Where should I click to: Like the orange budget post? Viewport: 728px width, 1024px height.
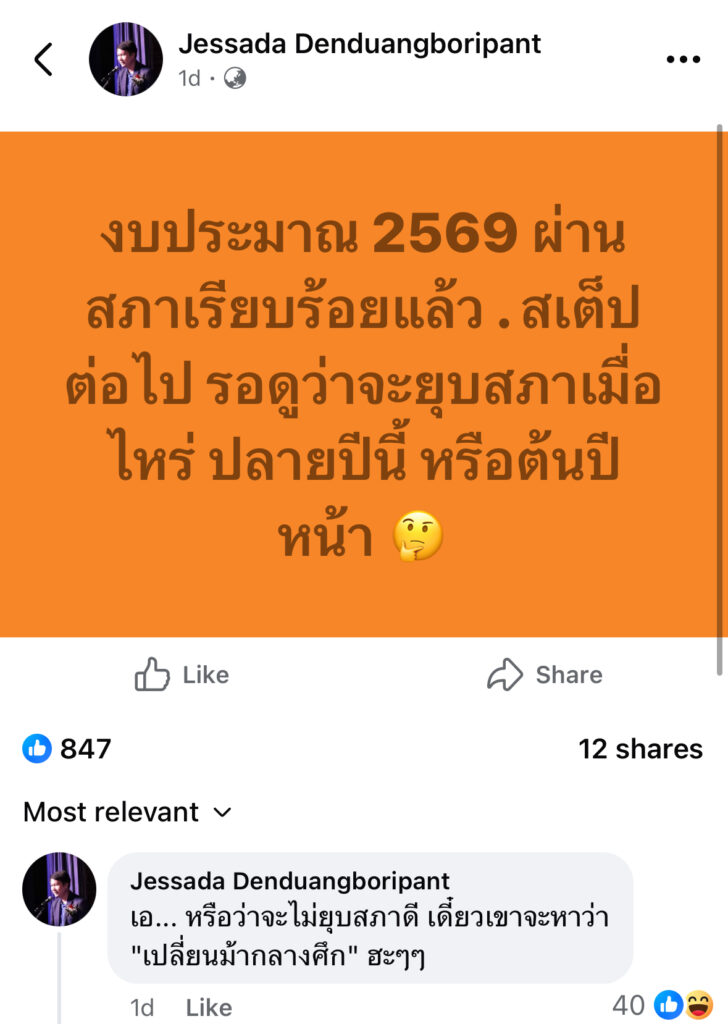click(x=182, y=675)
